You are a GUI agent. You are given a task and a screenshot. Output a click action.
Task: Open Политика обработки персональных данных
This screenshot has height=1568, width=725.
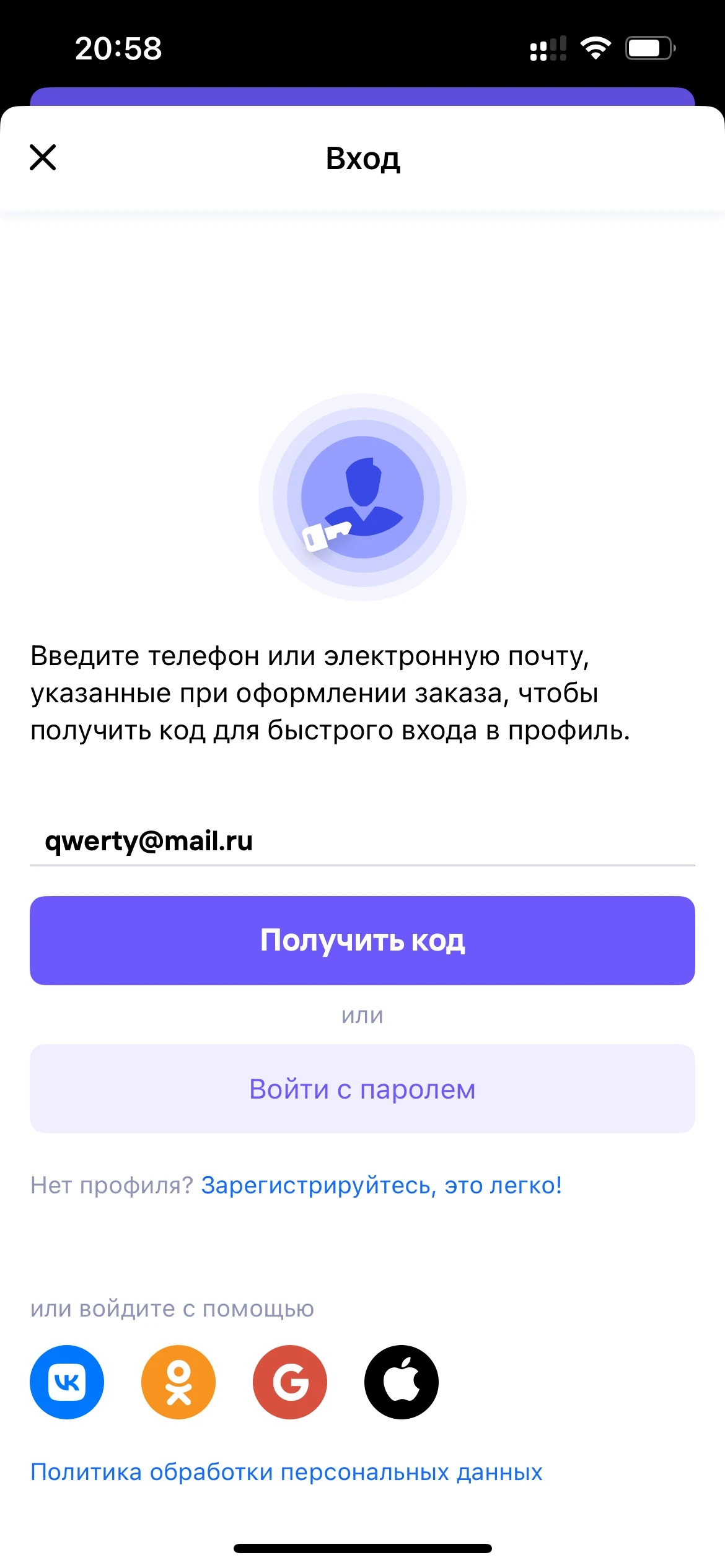[286, 1472]
